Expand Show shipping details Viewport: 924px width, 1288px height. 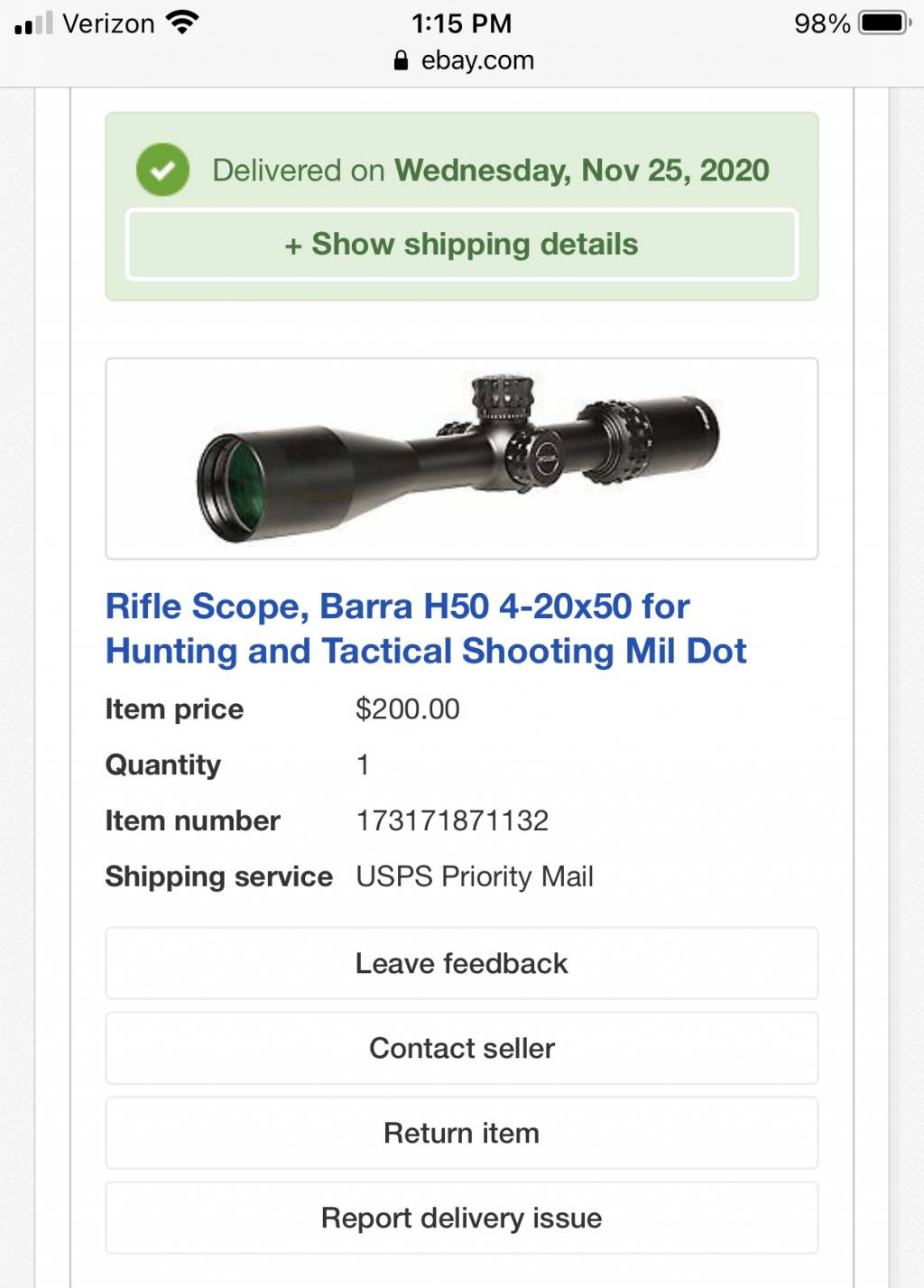click(461, 245)
